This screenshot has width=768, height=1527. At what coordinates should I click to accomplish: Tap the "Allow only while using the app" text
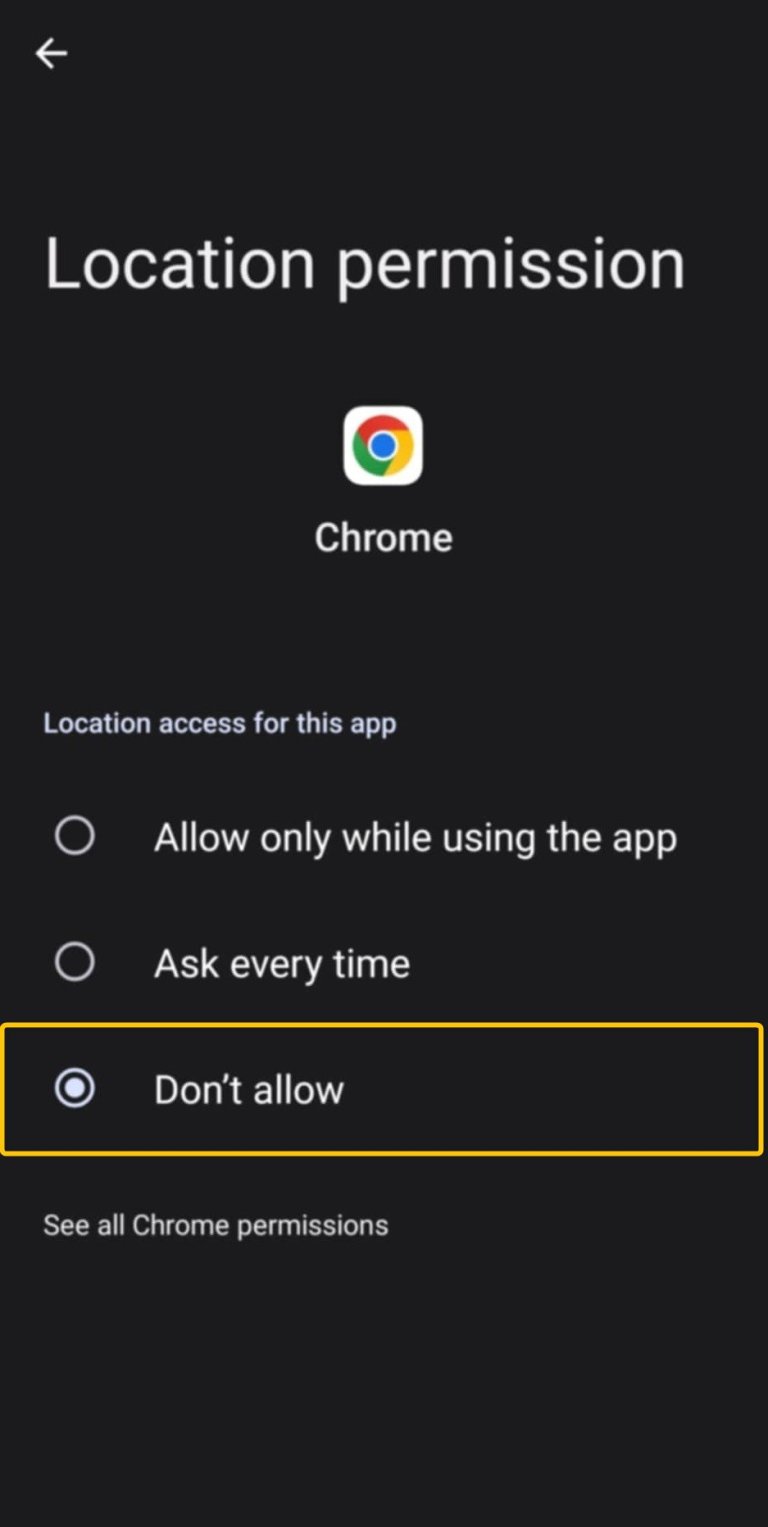pos(415,836)
